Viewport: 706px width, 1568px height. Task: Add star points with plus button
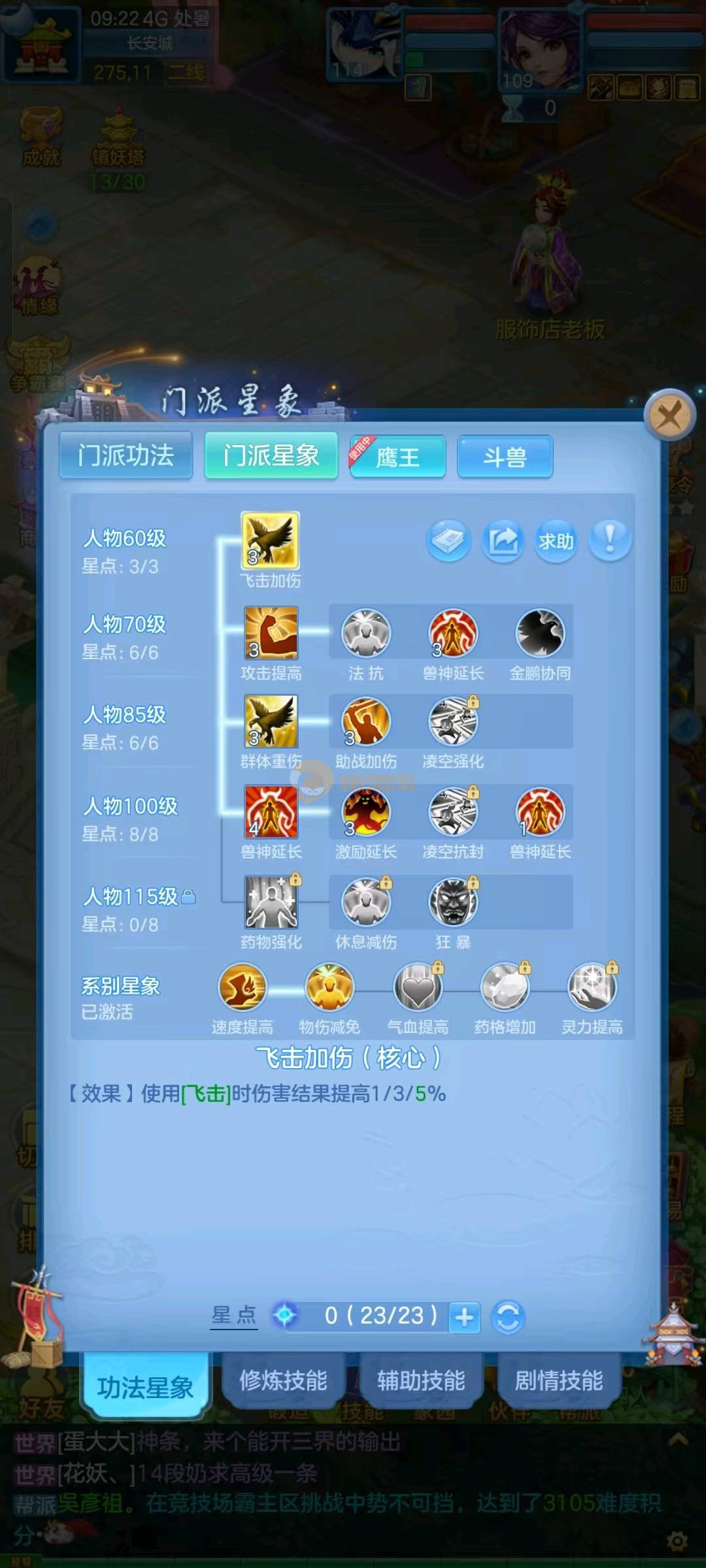[465, 1317]
